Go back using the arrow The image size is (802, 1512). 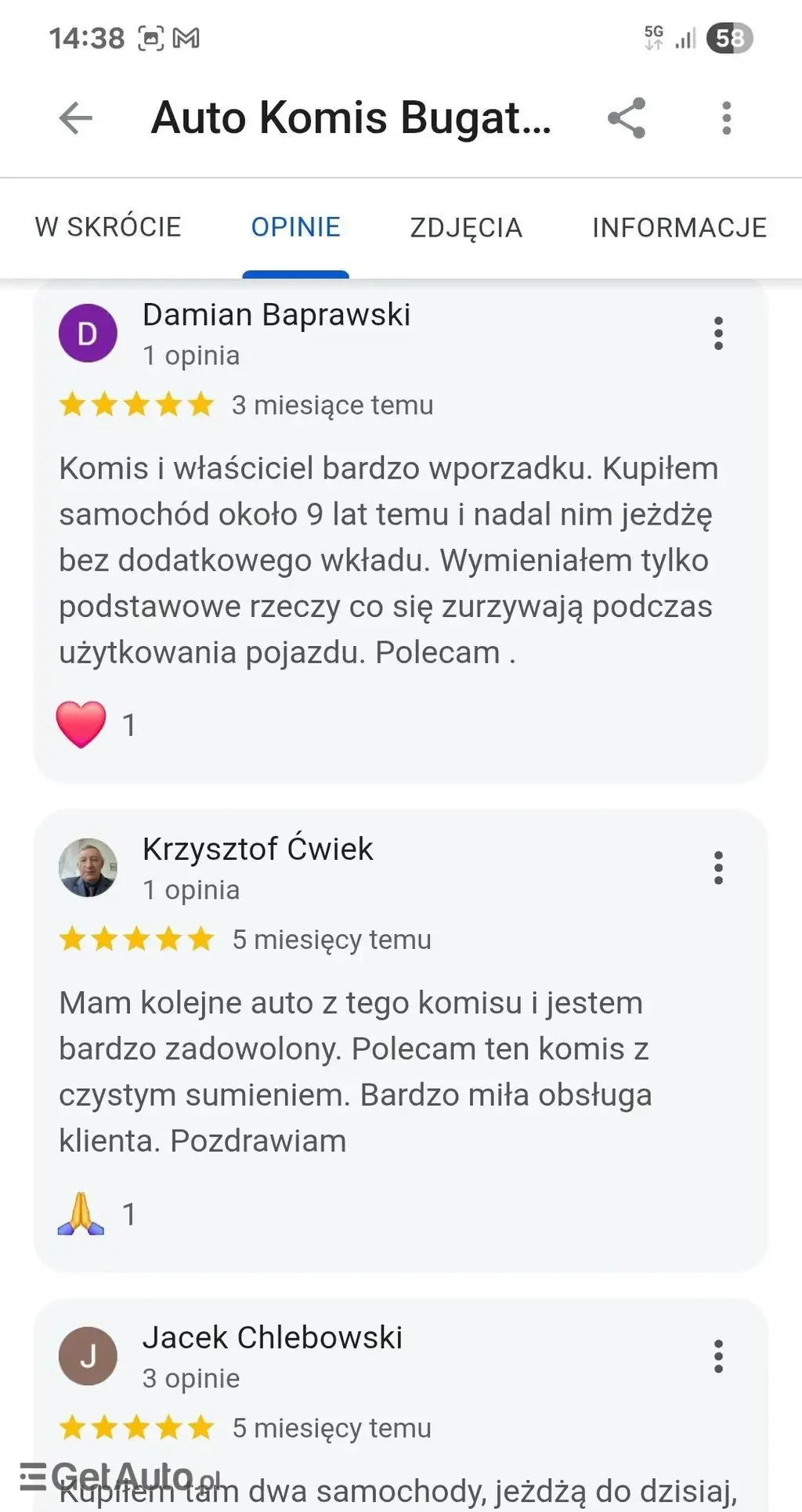tap(76, 118)
